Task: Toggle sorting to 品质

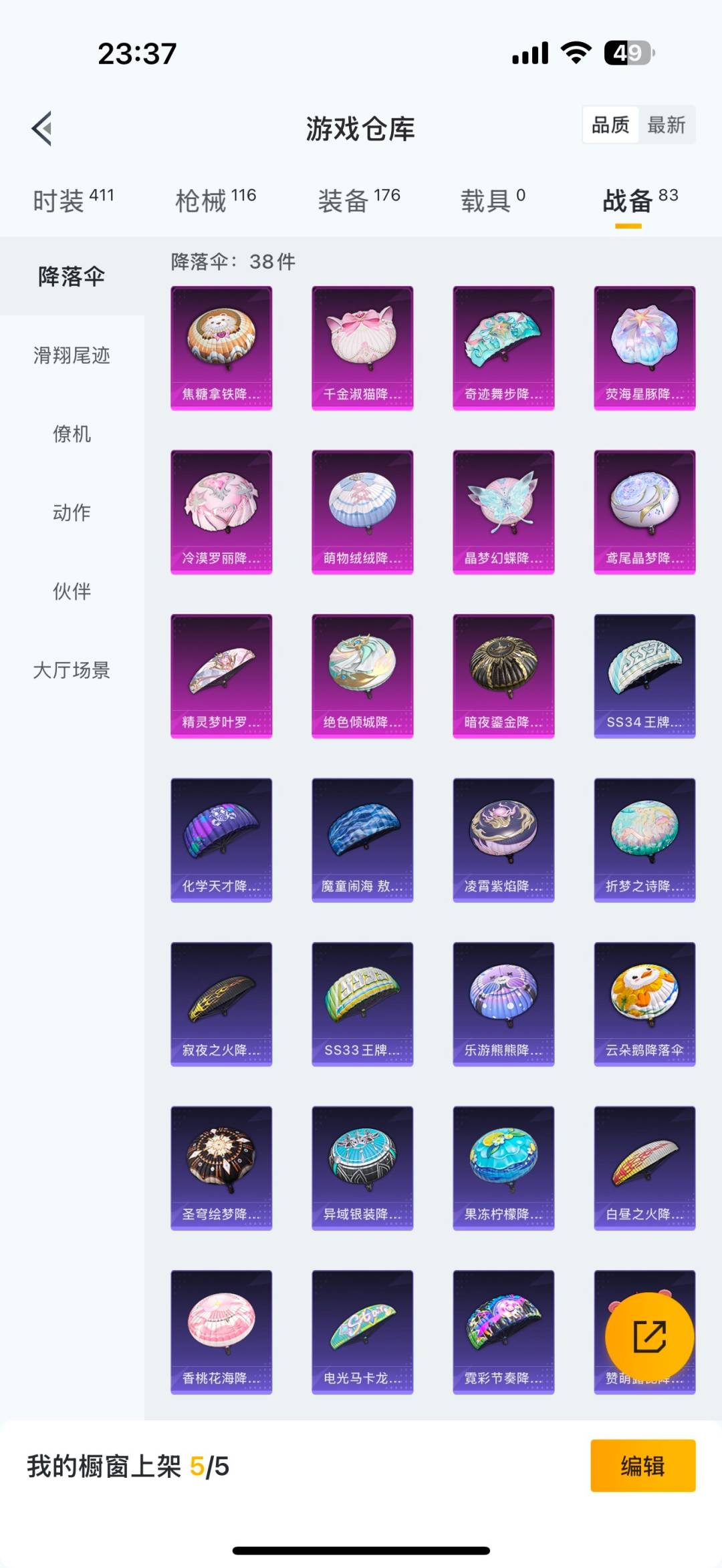Action: point(609,126)
